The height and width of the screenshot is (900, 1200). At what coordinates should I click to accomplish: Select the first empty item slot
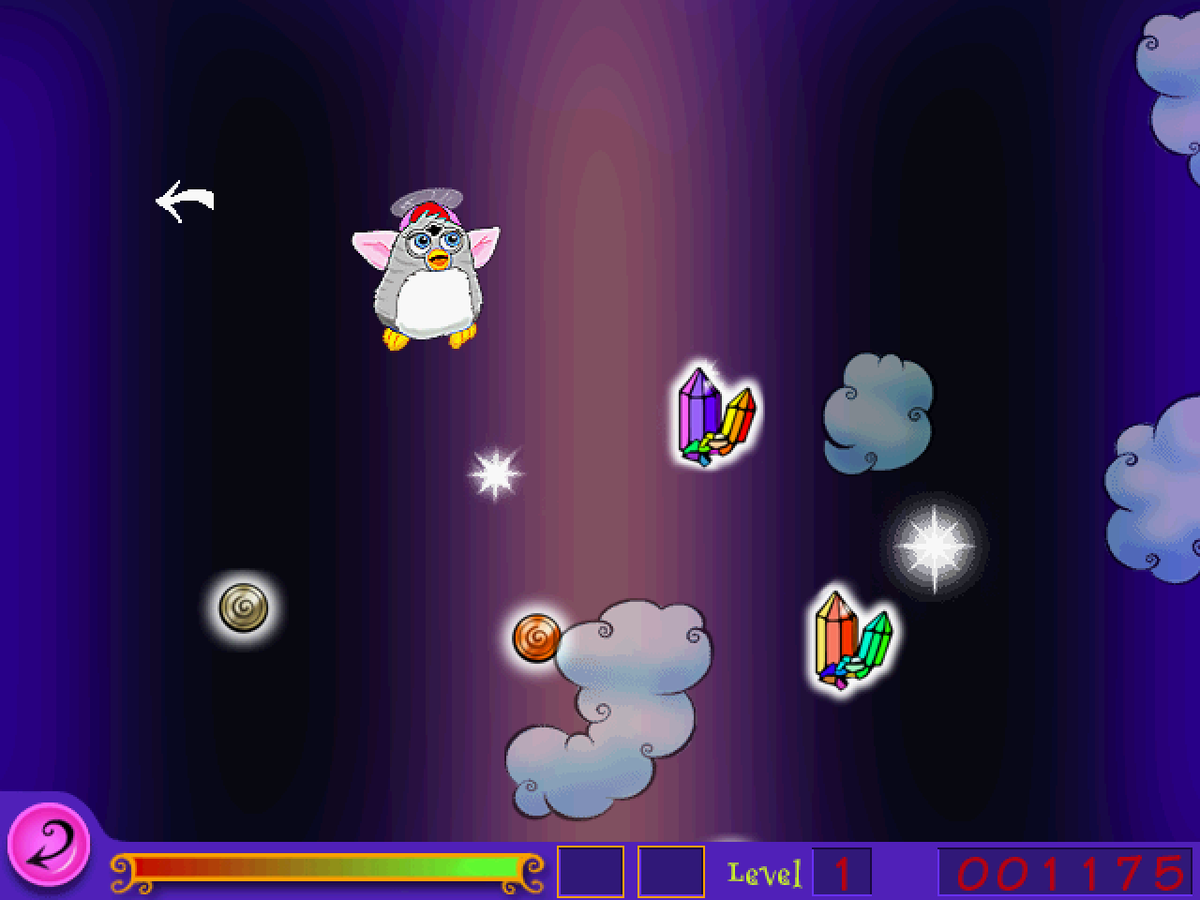point(590,870)
